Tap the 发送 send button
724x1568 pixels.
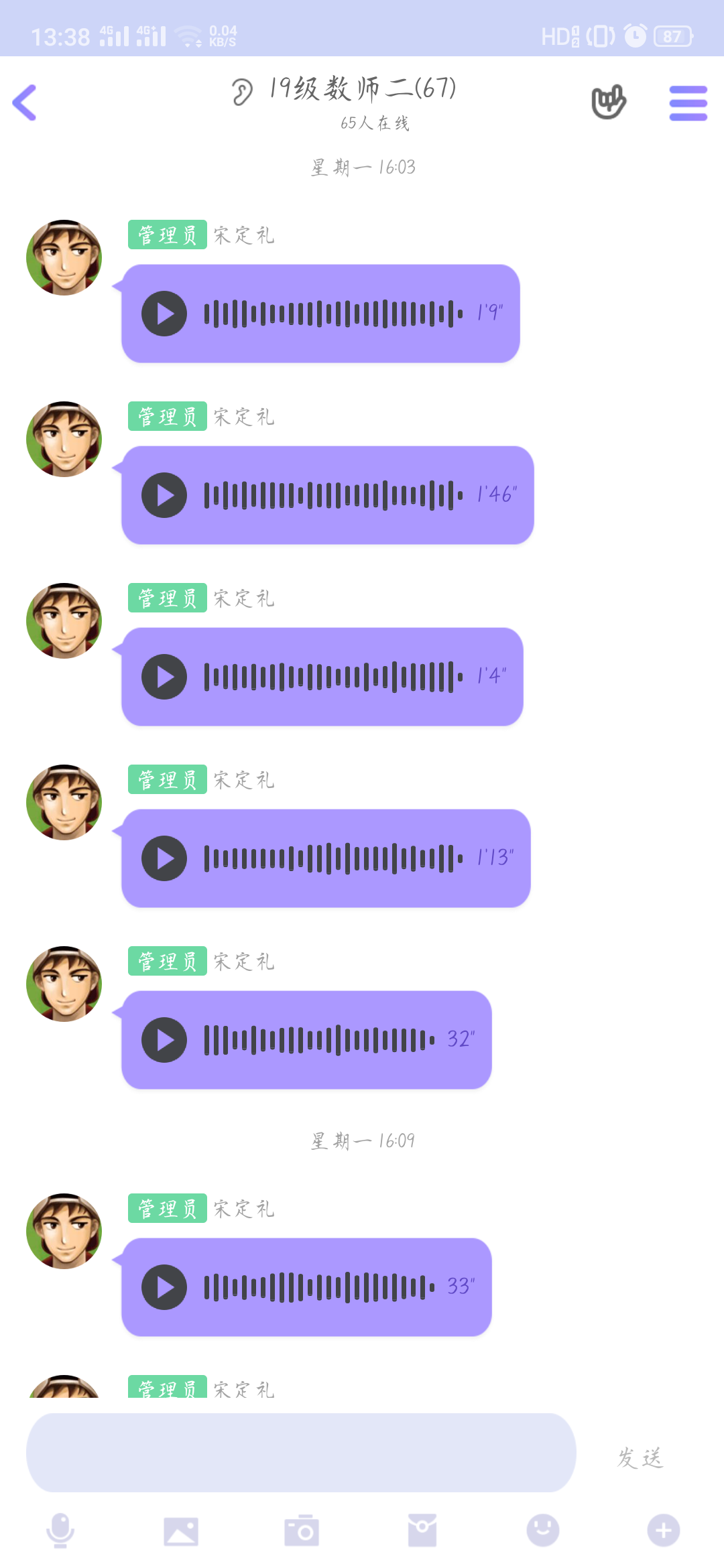click(x=640, y=1457)
